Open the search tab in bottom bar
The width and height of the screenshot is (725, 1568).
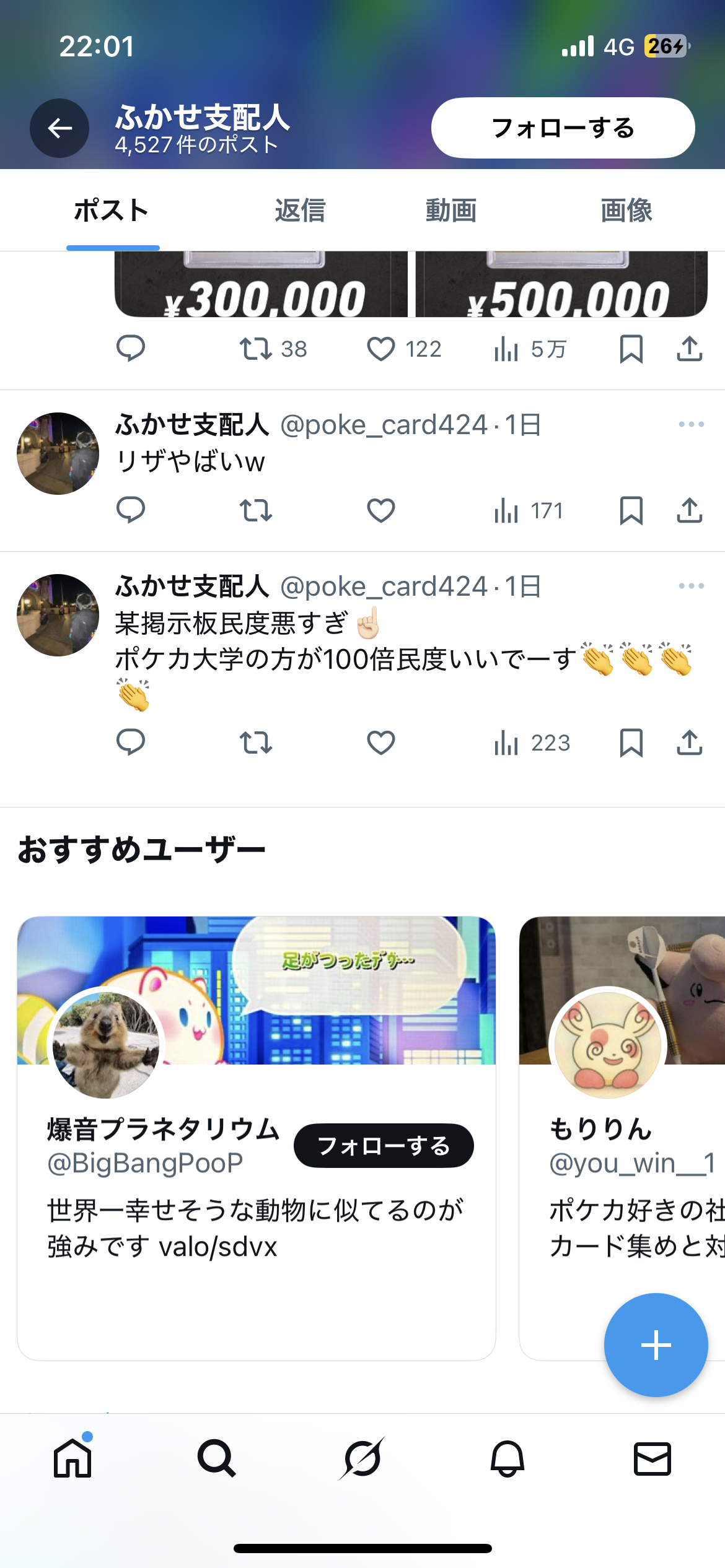[216, 1458]
